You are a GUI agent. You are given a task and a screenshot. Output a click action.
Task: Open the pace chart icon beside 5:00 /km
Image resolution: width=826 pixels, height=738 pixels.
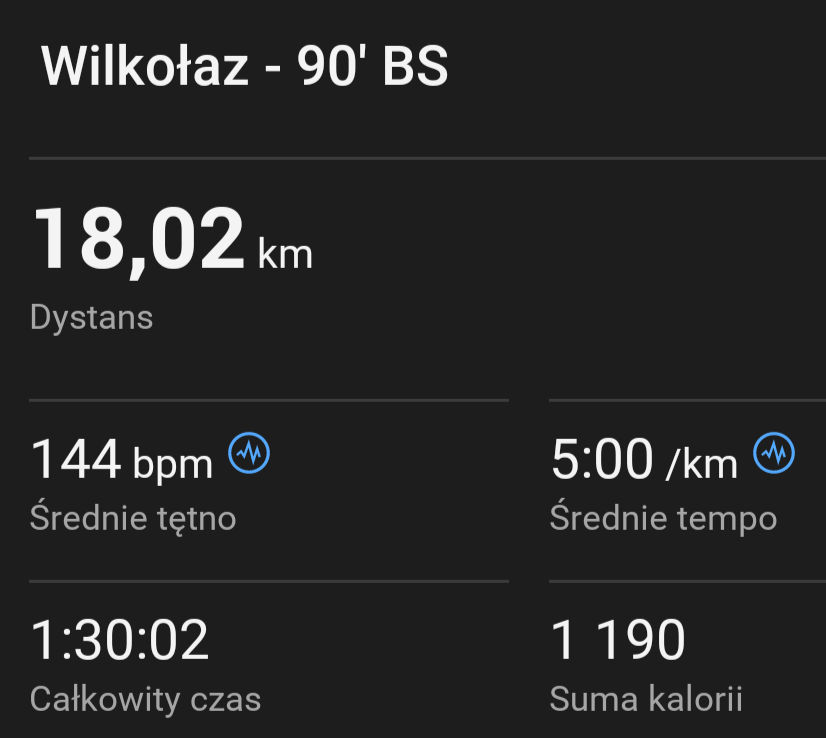click(x=774, y=454)
